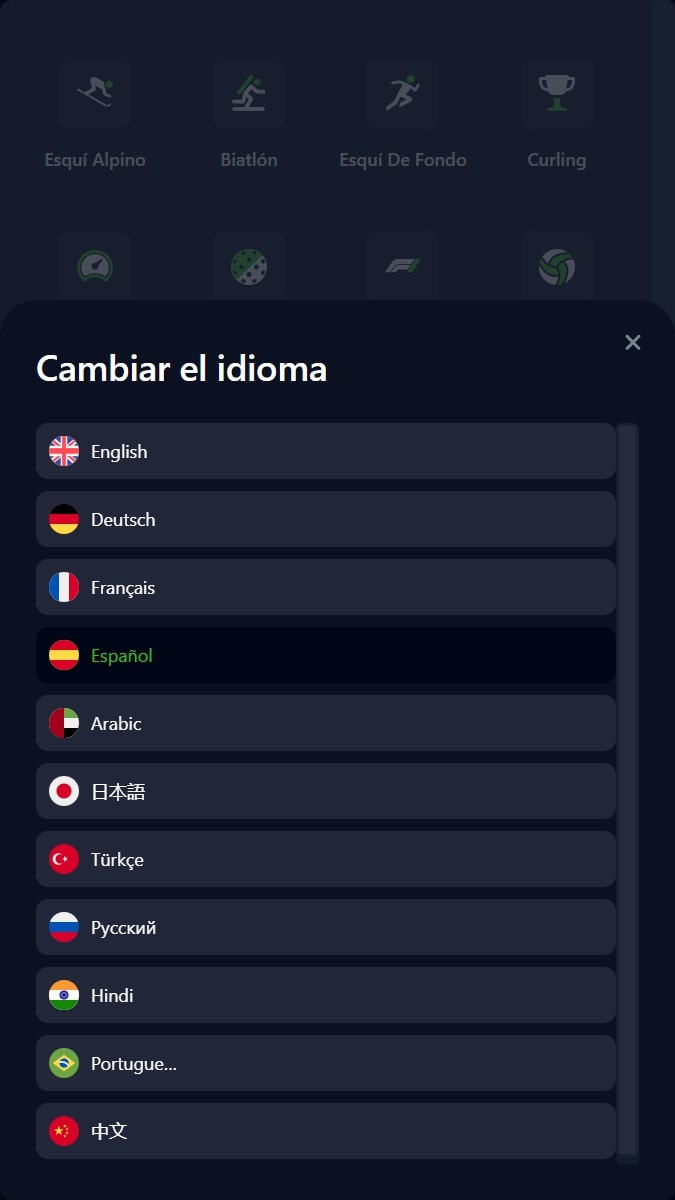
Task: Choose Français from the language list
Action: [x=326, y=587]
